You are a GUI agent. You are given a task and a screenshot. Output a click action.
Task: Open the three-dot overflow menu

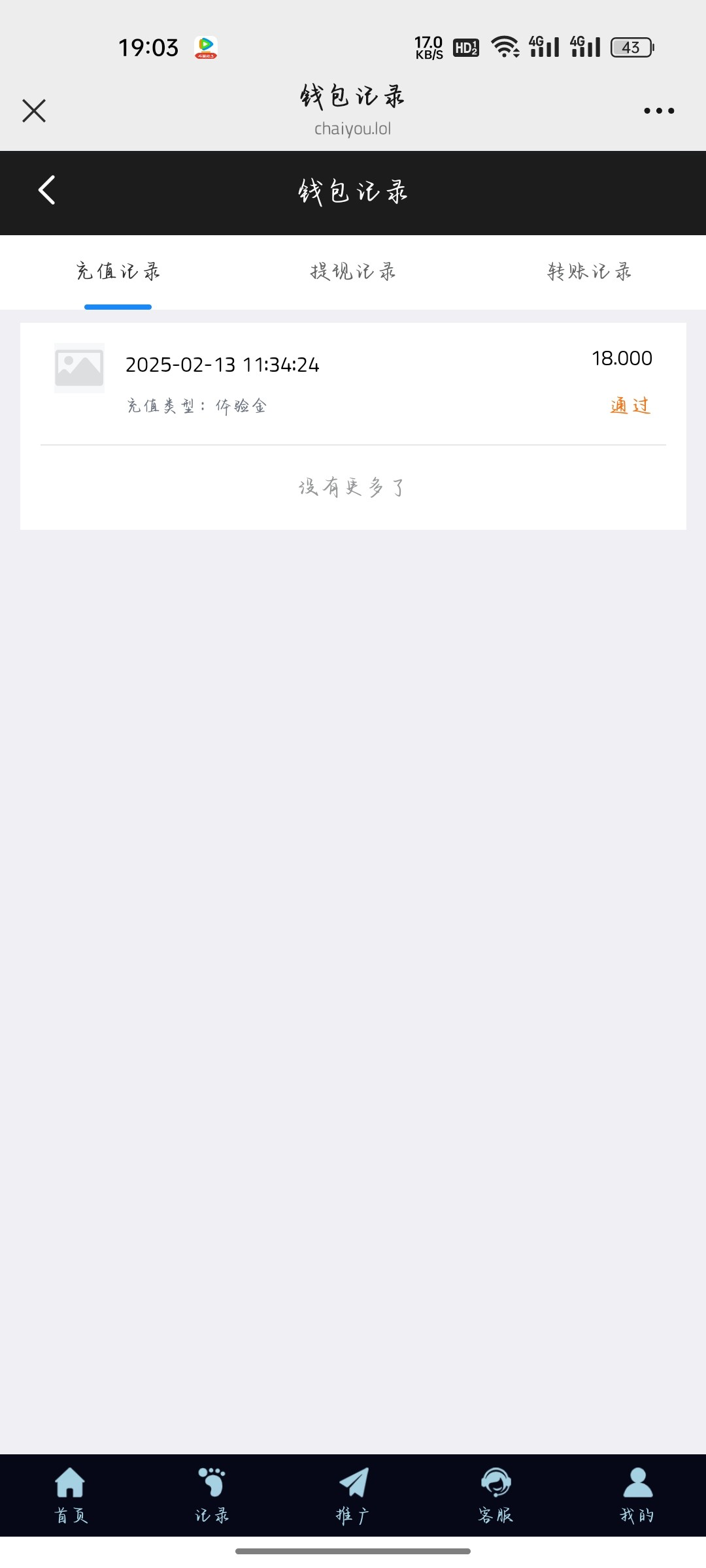point(658,111)
